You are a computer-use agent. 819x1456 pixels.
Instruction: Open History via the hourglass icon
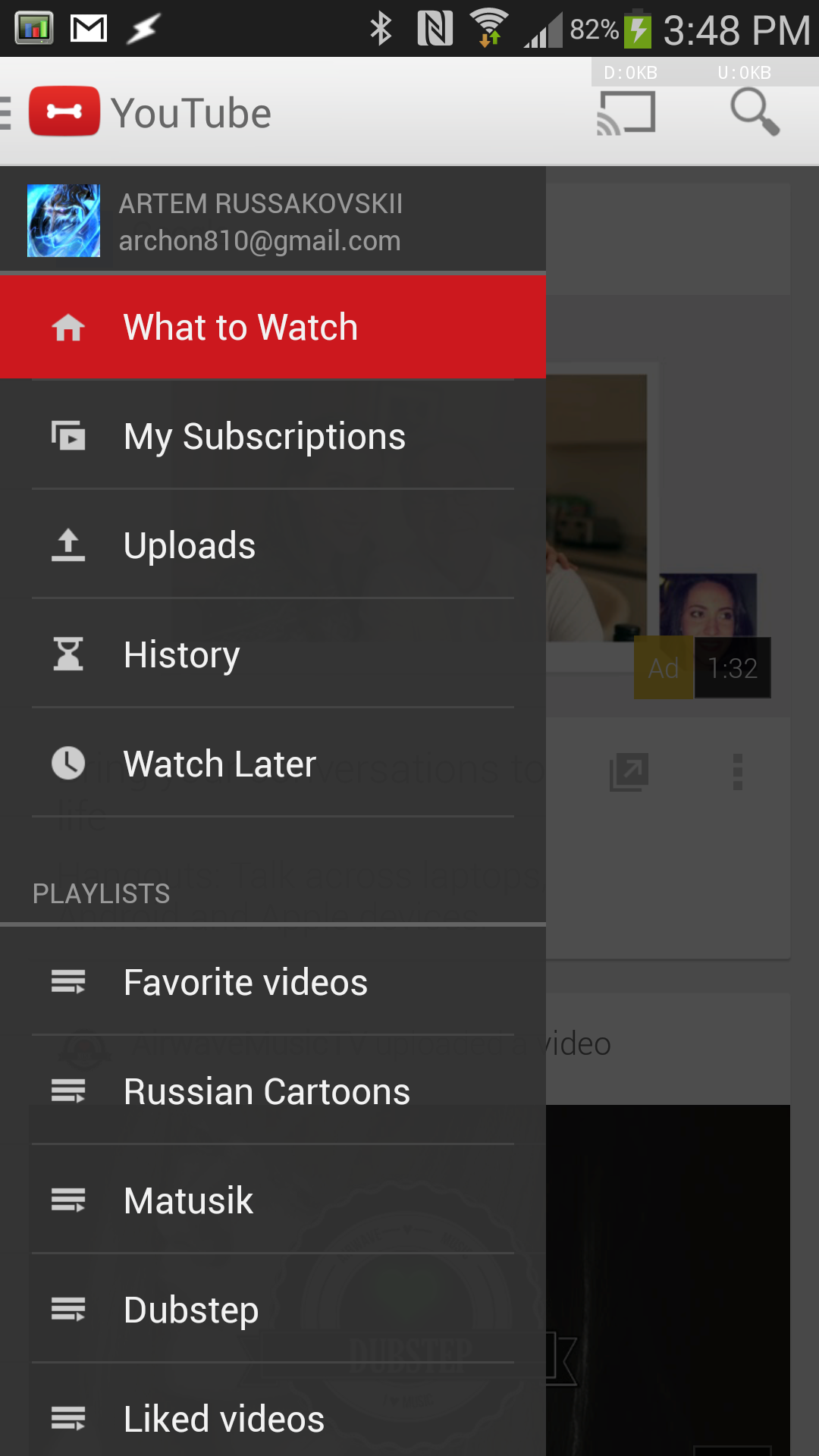click(68, 654)
